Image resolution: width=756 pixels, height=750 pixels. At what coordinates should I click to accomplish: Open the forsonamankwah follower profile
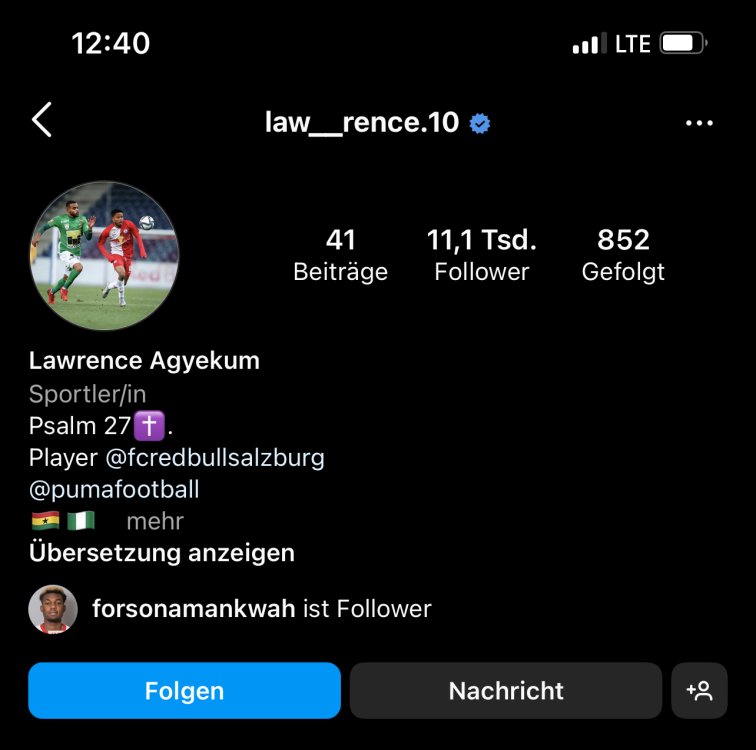tap(193, 608)
